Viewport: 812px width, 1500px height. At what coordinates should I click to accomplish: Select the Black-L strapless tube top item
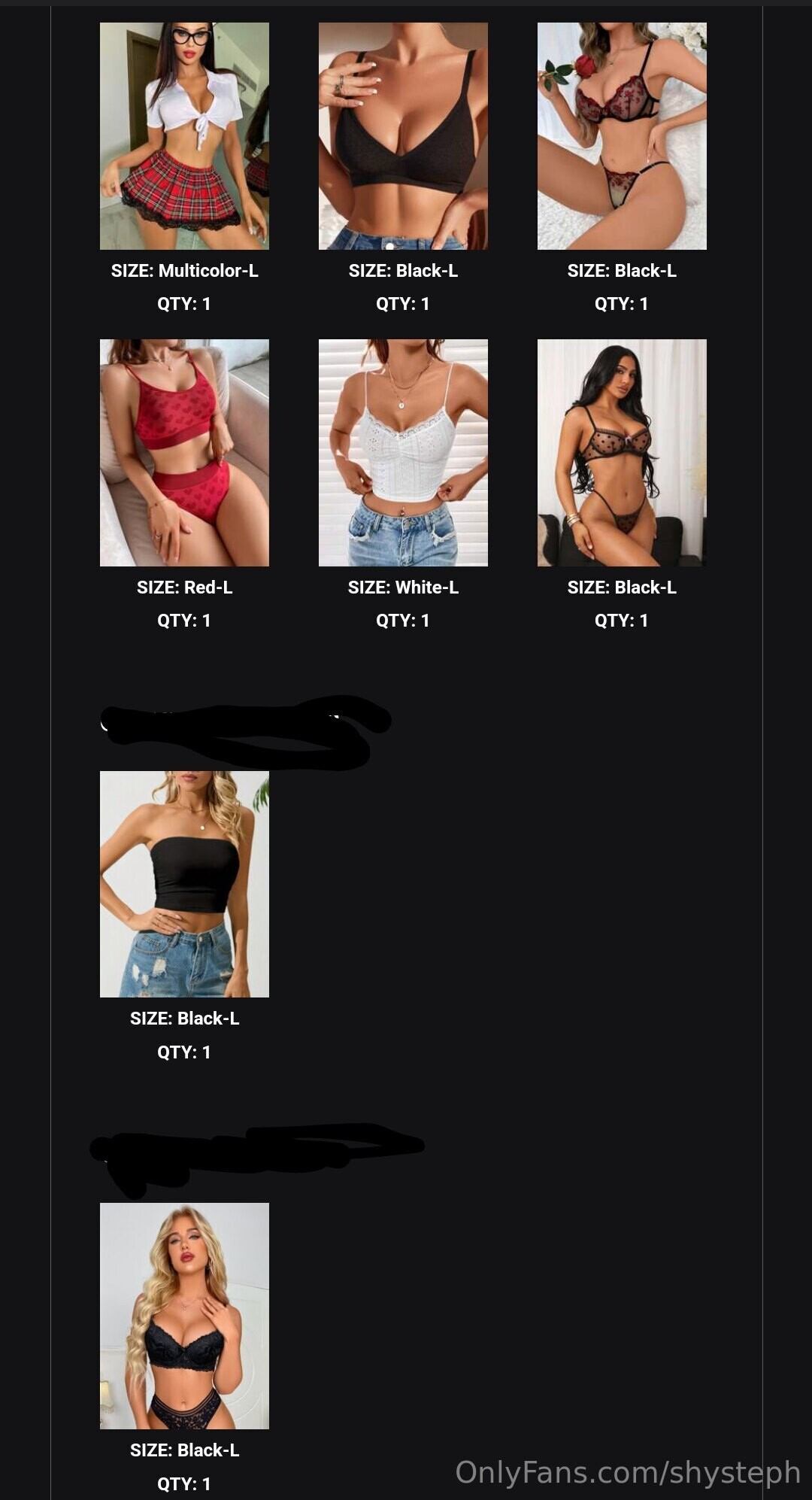[x=184, y=884]
